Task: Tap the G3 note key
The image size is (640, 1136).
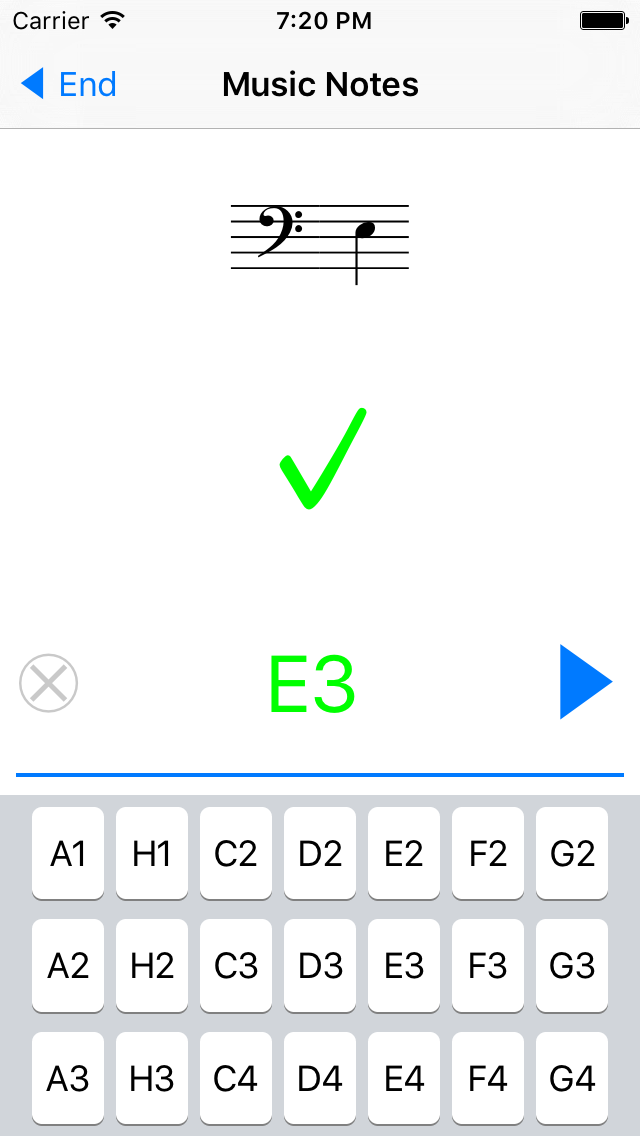Action: point(572,965)
